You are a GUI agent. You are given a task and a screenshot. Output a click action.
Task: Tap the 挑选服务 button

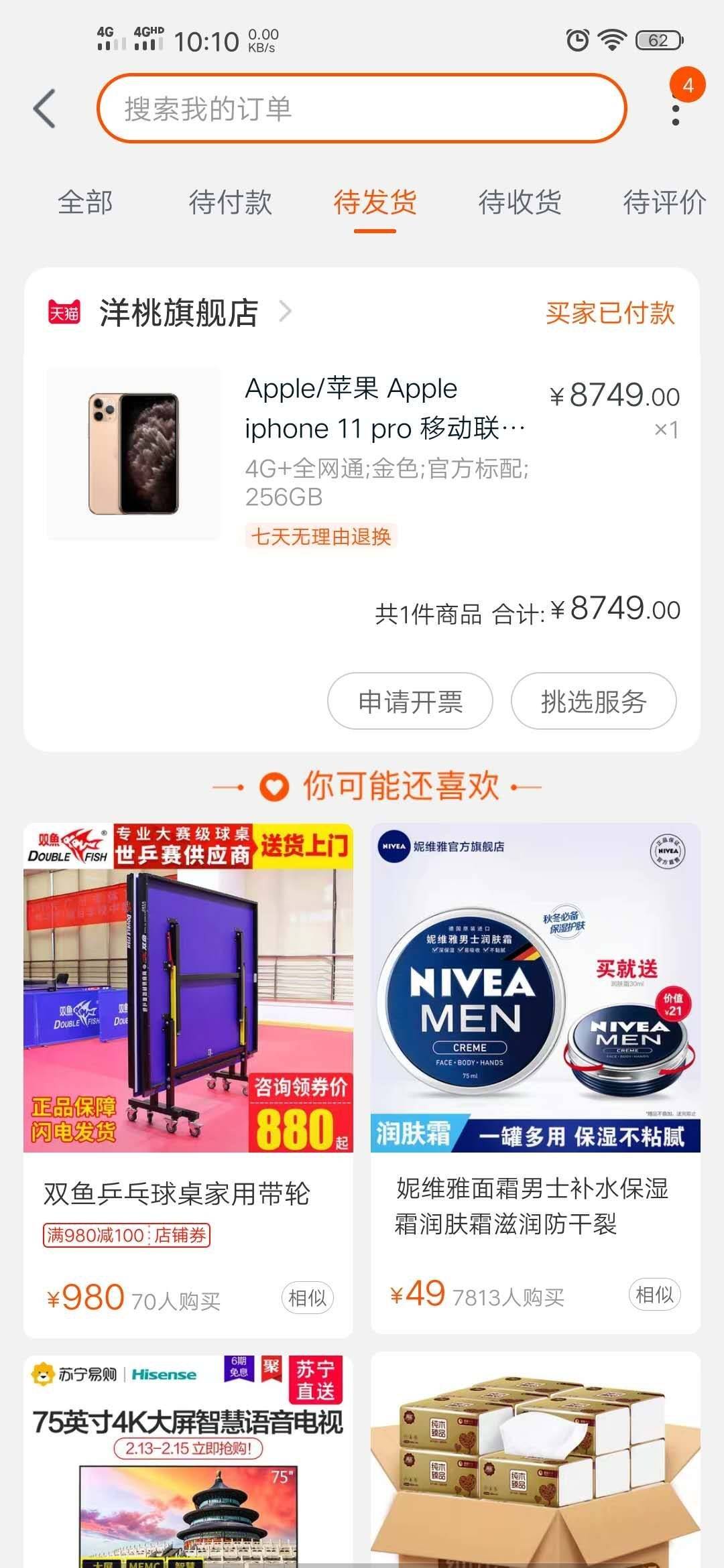tap(593, 702)
